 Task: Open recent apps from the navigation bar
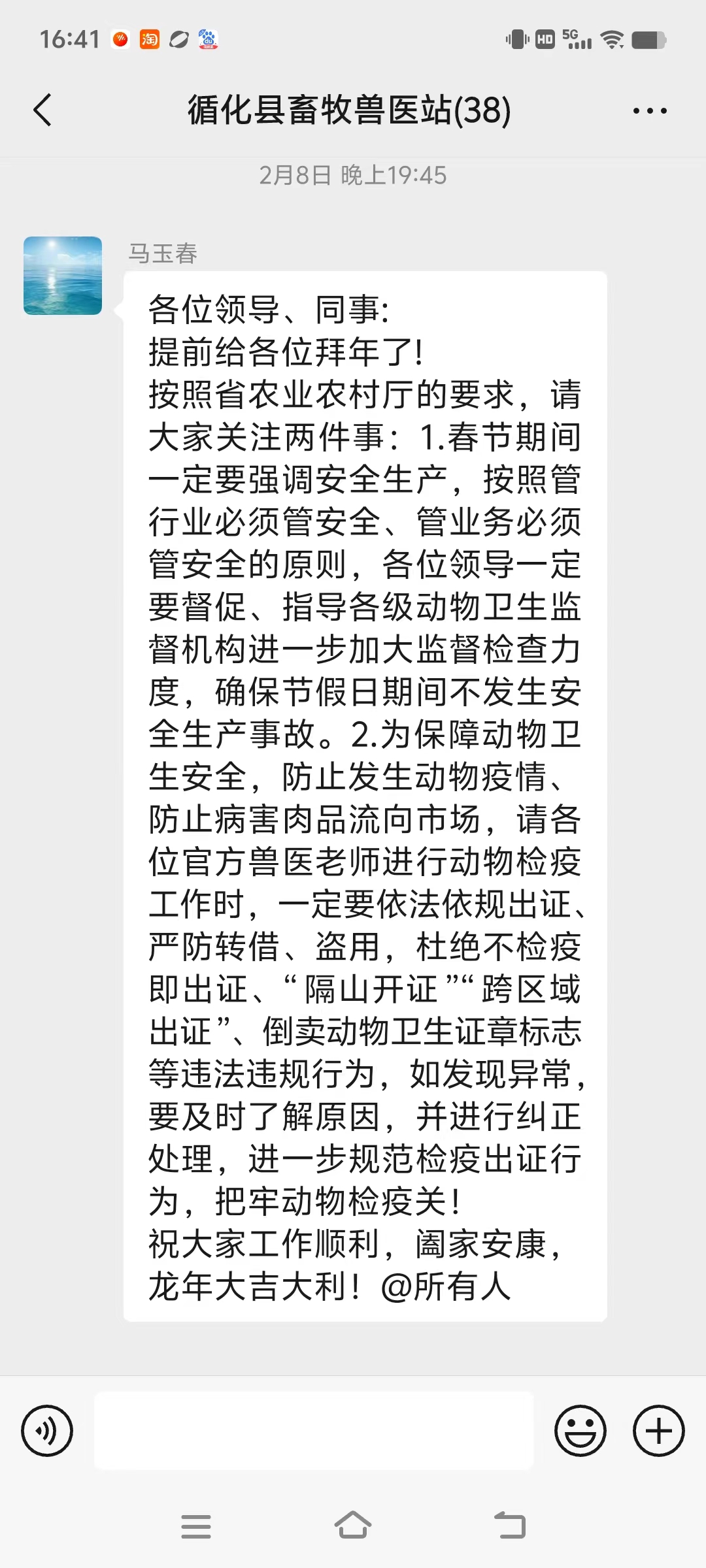[196, 1526]
